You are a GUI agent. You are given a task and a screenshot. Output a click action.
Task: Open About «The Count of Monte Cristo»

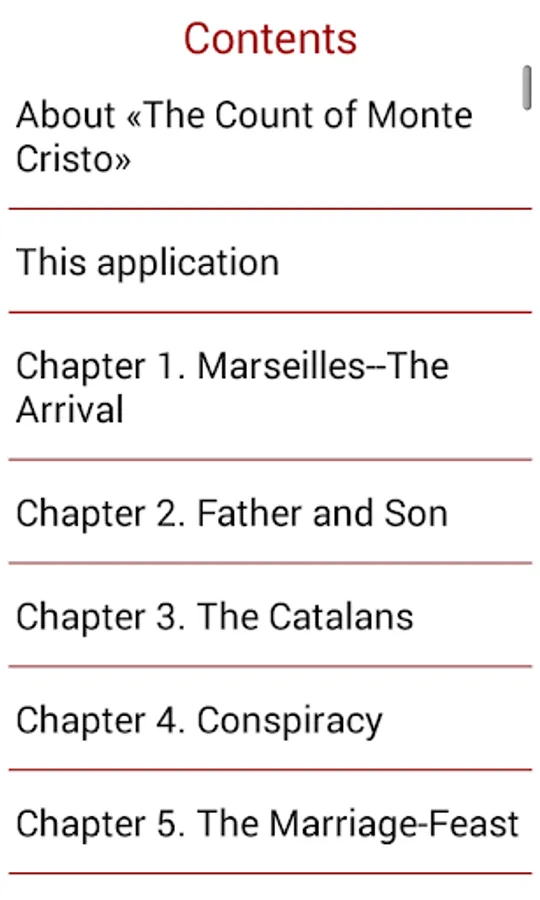pos(270,137)
